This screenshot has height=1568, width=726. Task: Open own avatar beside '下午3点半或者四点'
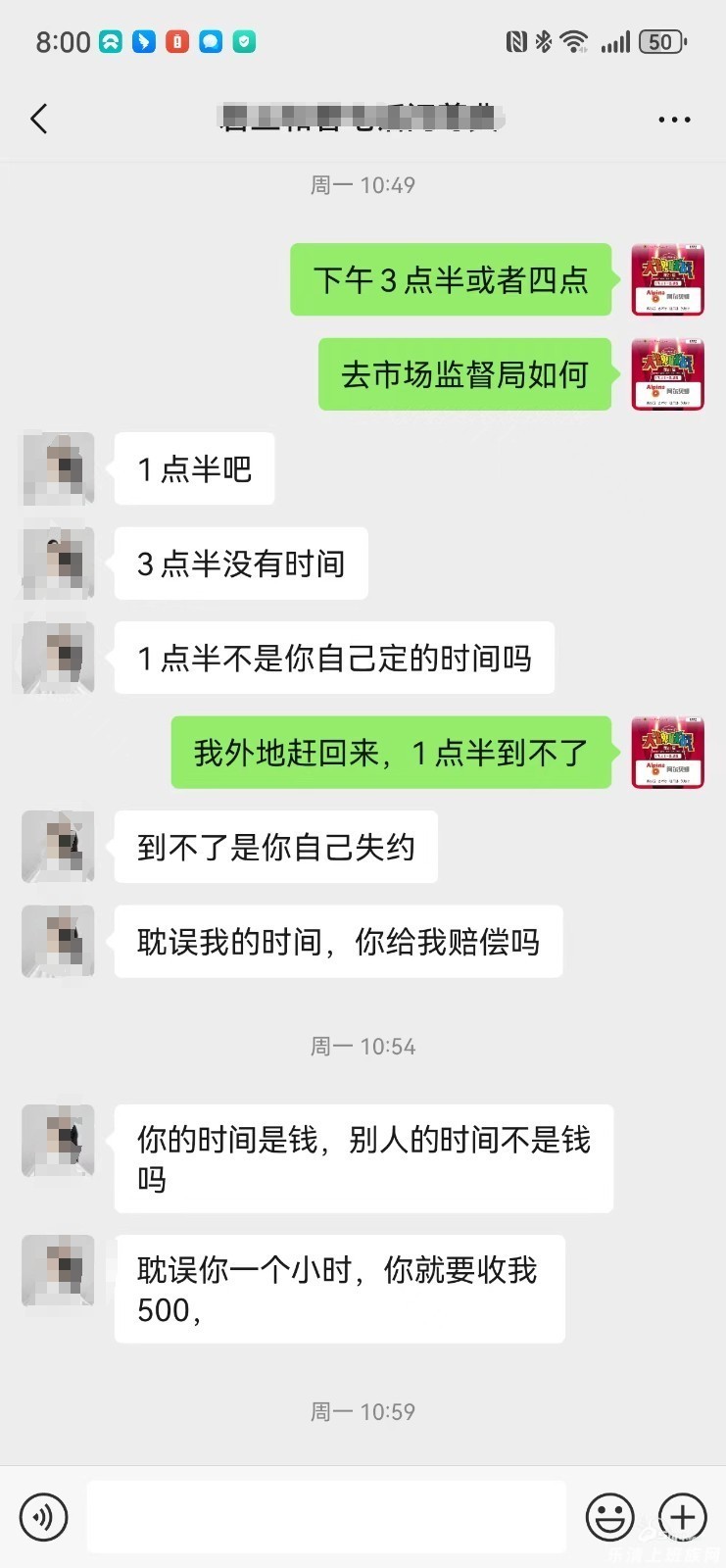coord(667,280)
